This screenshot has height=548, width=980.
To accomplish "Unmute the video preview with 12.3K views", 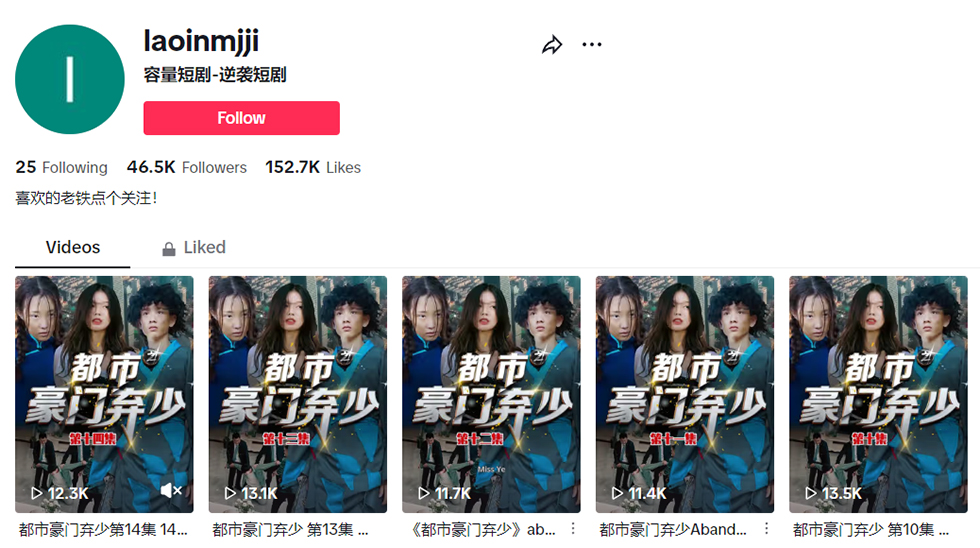I will pos(171,491).
